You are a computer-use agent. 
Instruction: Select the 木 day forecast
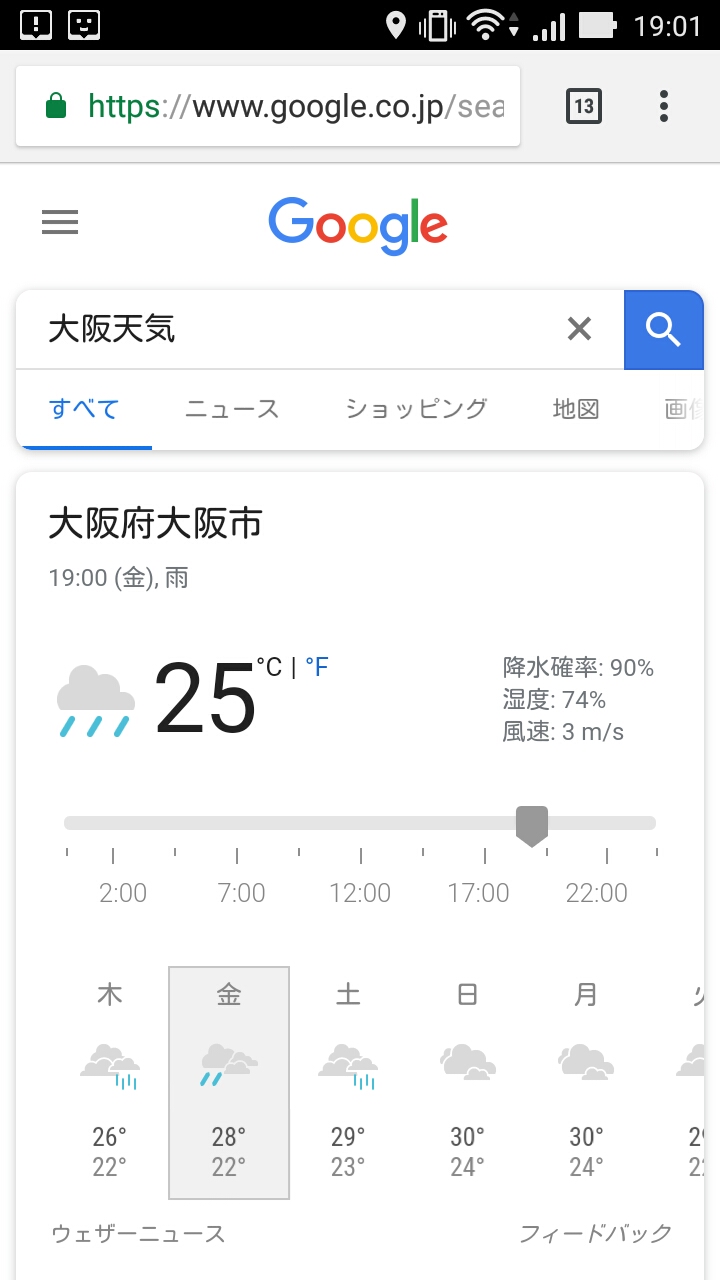coord(110,1082)
